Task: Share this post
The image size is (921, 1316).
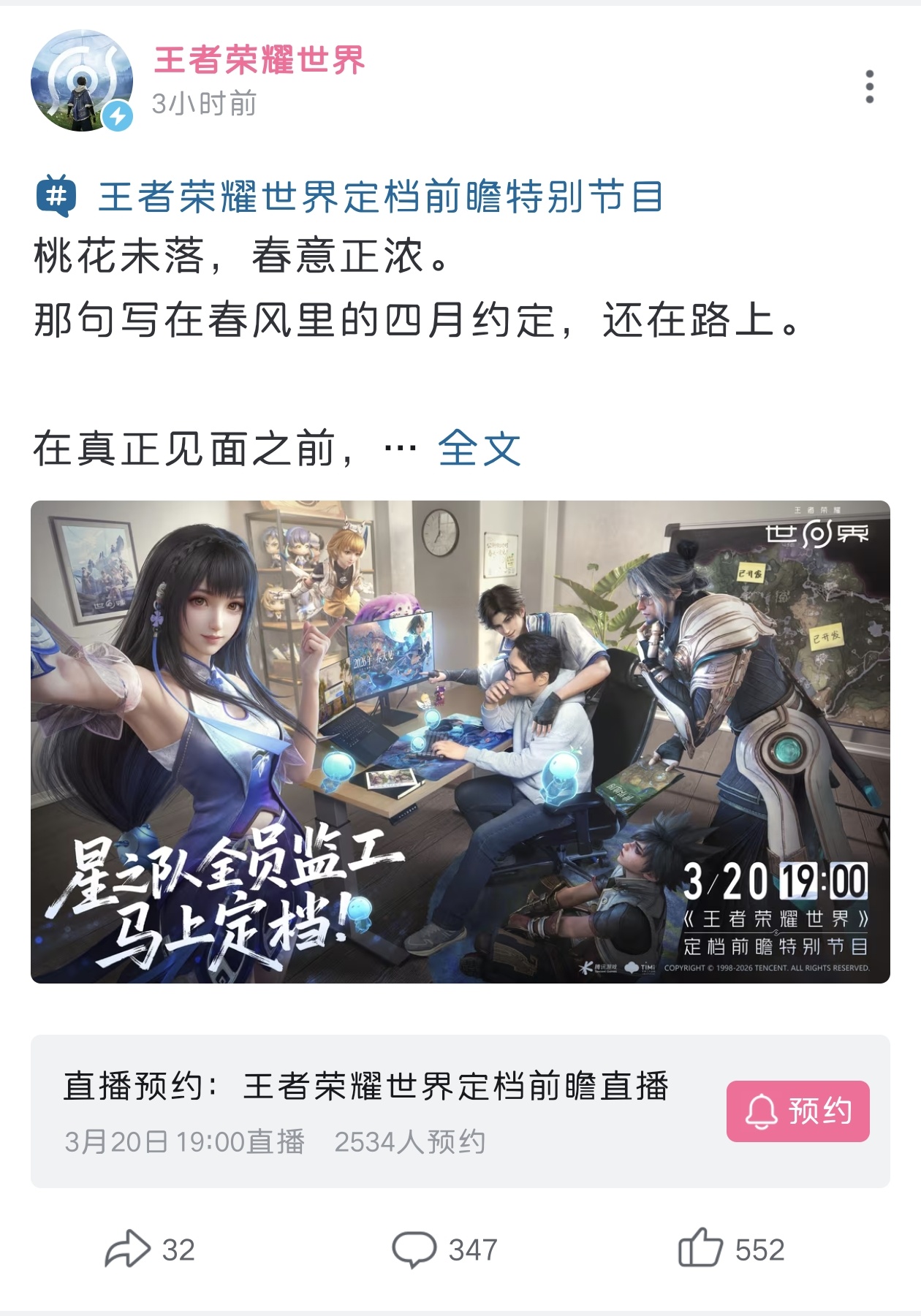Action: [150, 1250]
